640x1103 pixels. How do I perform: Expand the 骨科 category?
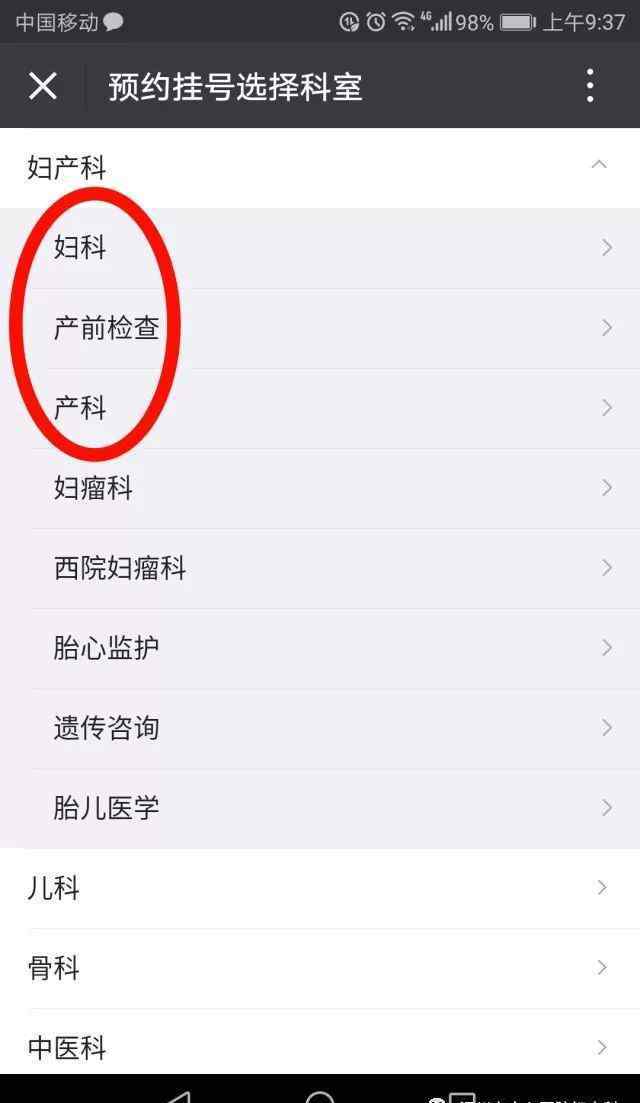320,969
